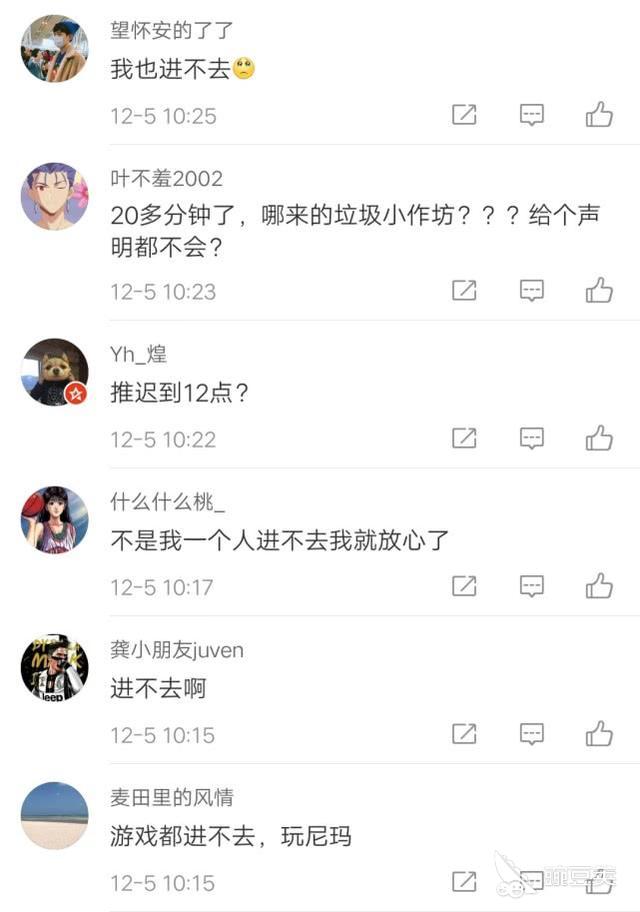Like the comment by 望怀安的了了
640x912 pixels.
pos(599,115)
